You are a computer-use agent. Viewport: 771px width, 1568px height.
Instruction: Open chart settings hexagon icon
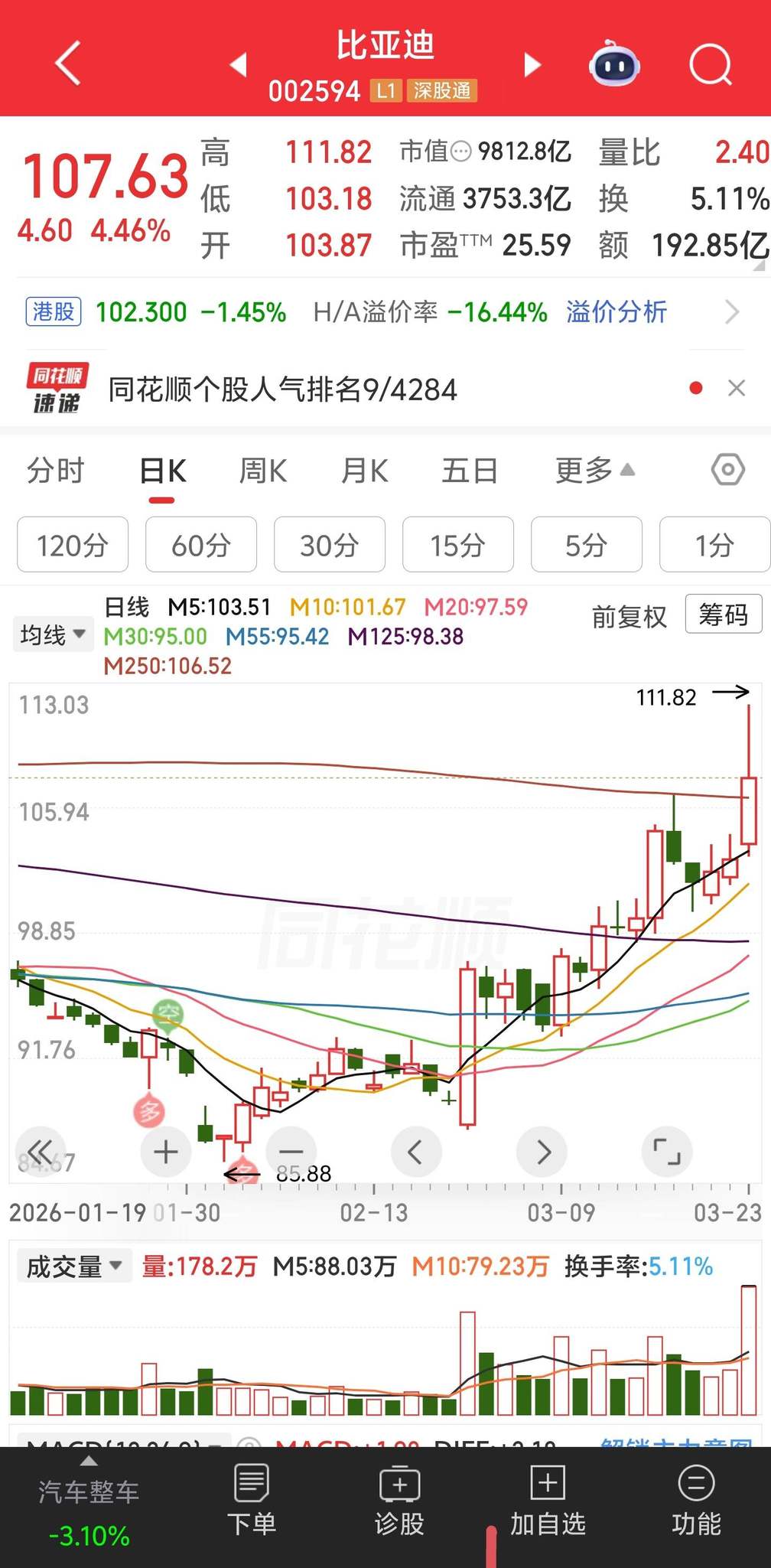click(x=727, y=470)
